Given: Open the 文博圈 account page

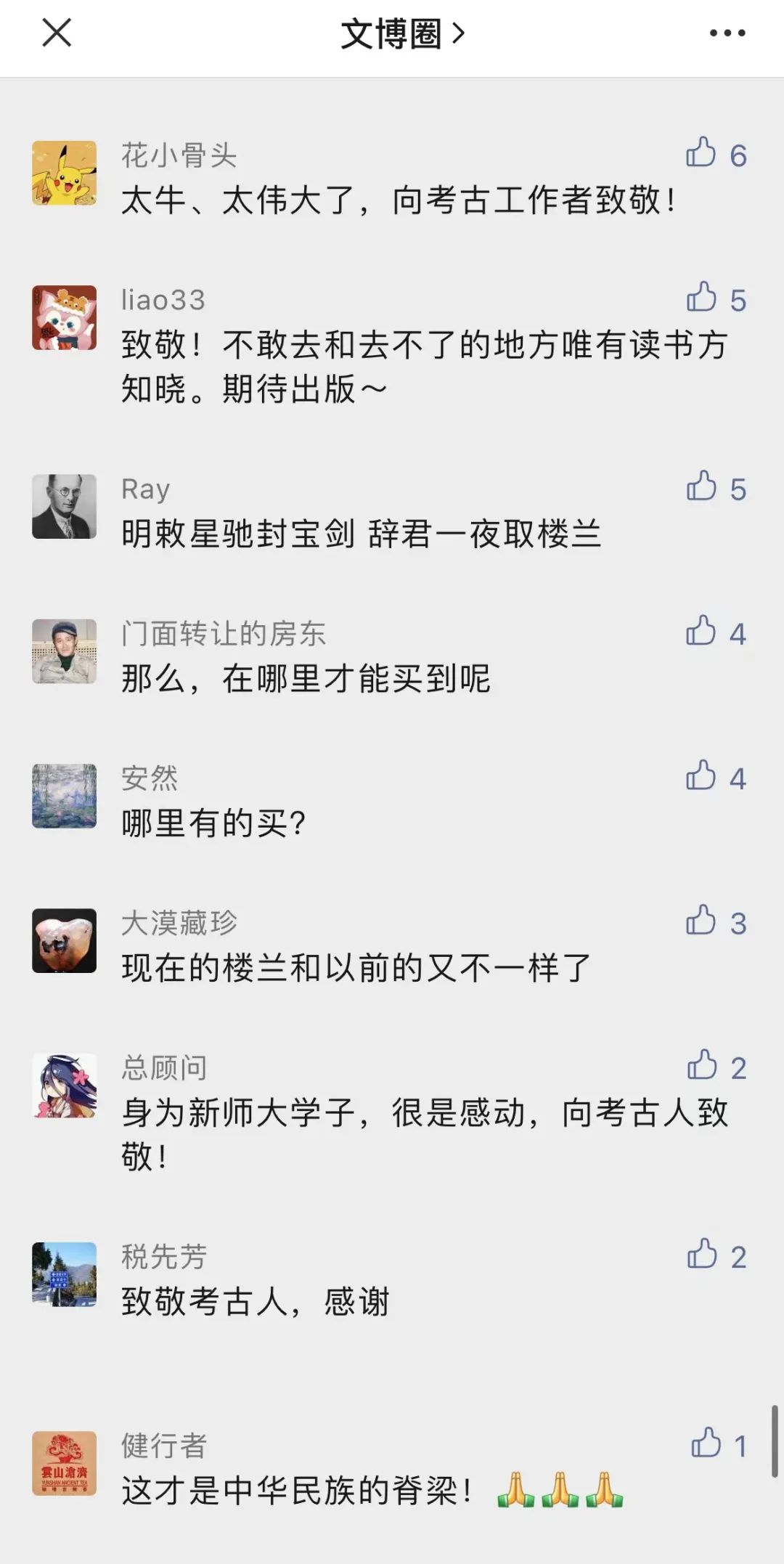Looking at the screenshot, I should (x=401, y=34).
